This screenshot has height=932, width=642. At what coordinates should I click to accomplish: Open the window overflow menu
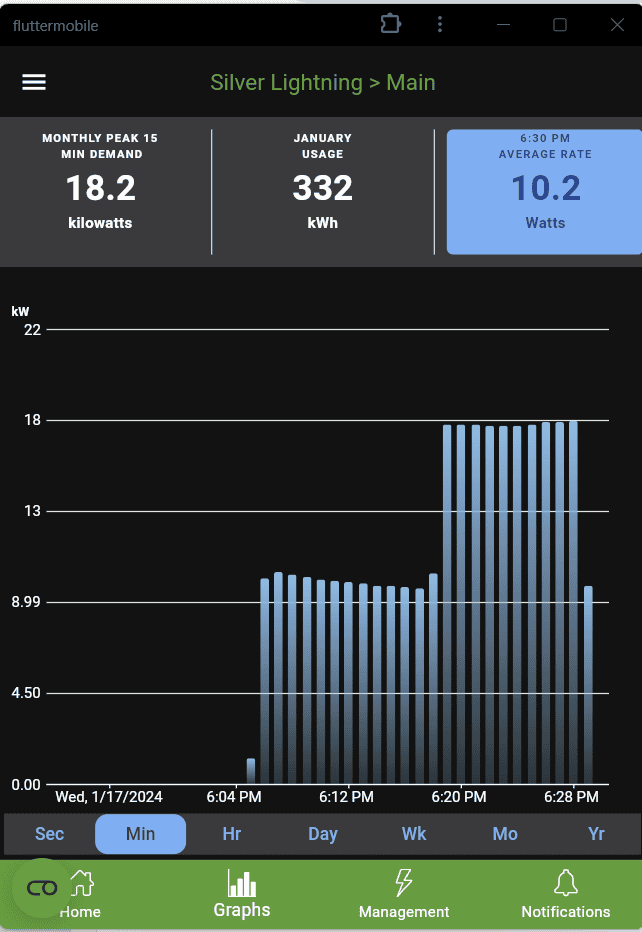pyautogui.click(x=440, y=25)
